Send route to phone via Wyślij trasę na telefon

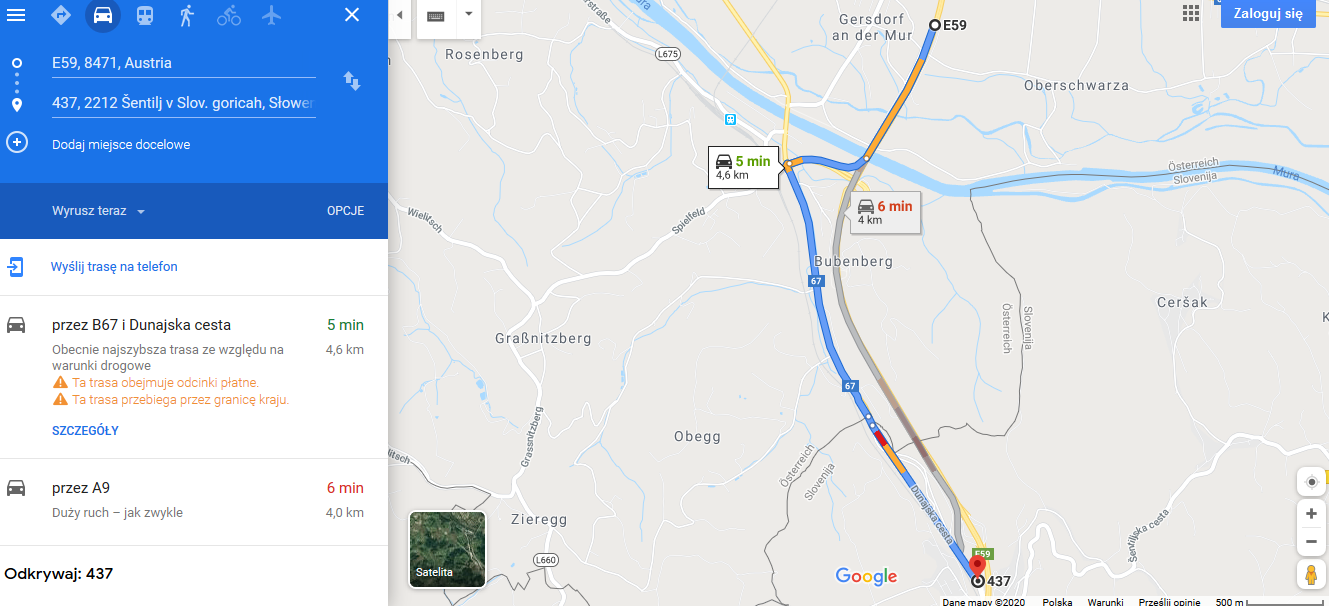tap(114, 267)
